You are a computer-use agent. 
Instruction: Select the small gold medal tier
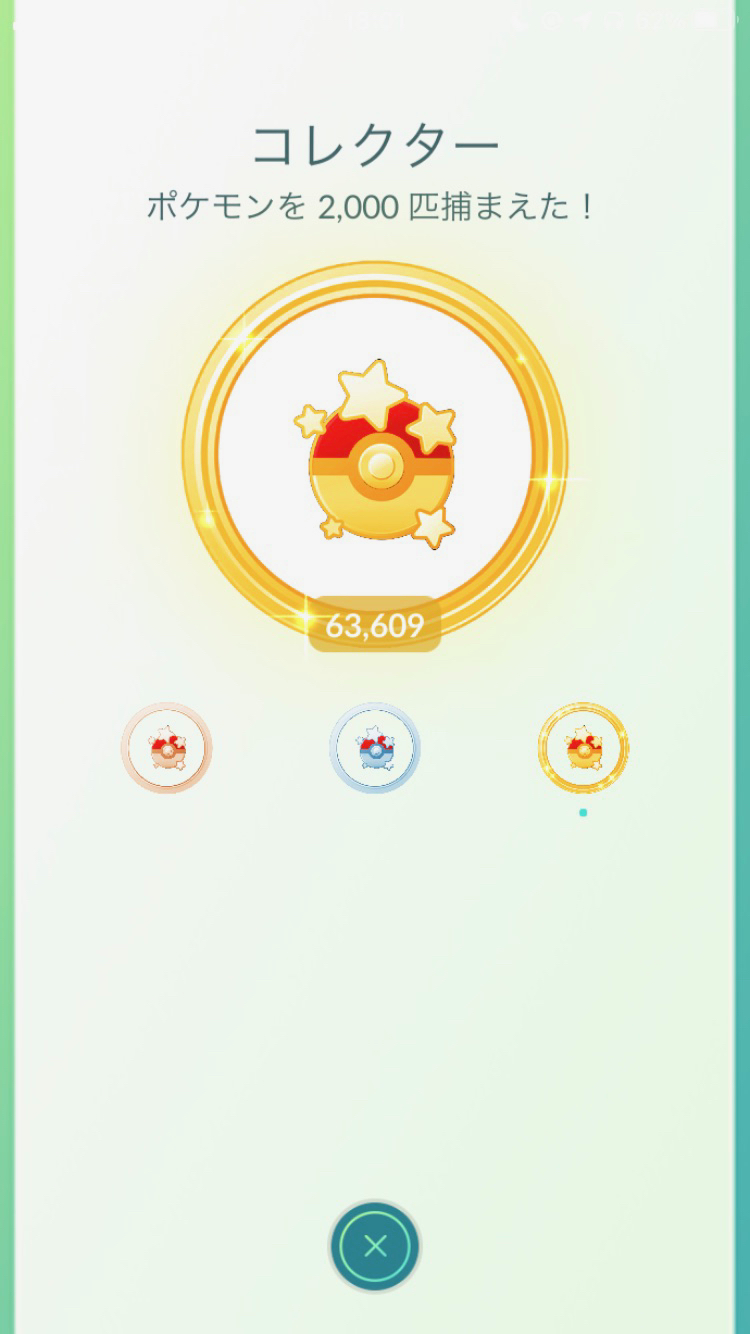[583, 748]
